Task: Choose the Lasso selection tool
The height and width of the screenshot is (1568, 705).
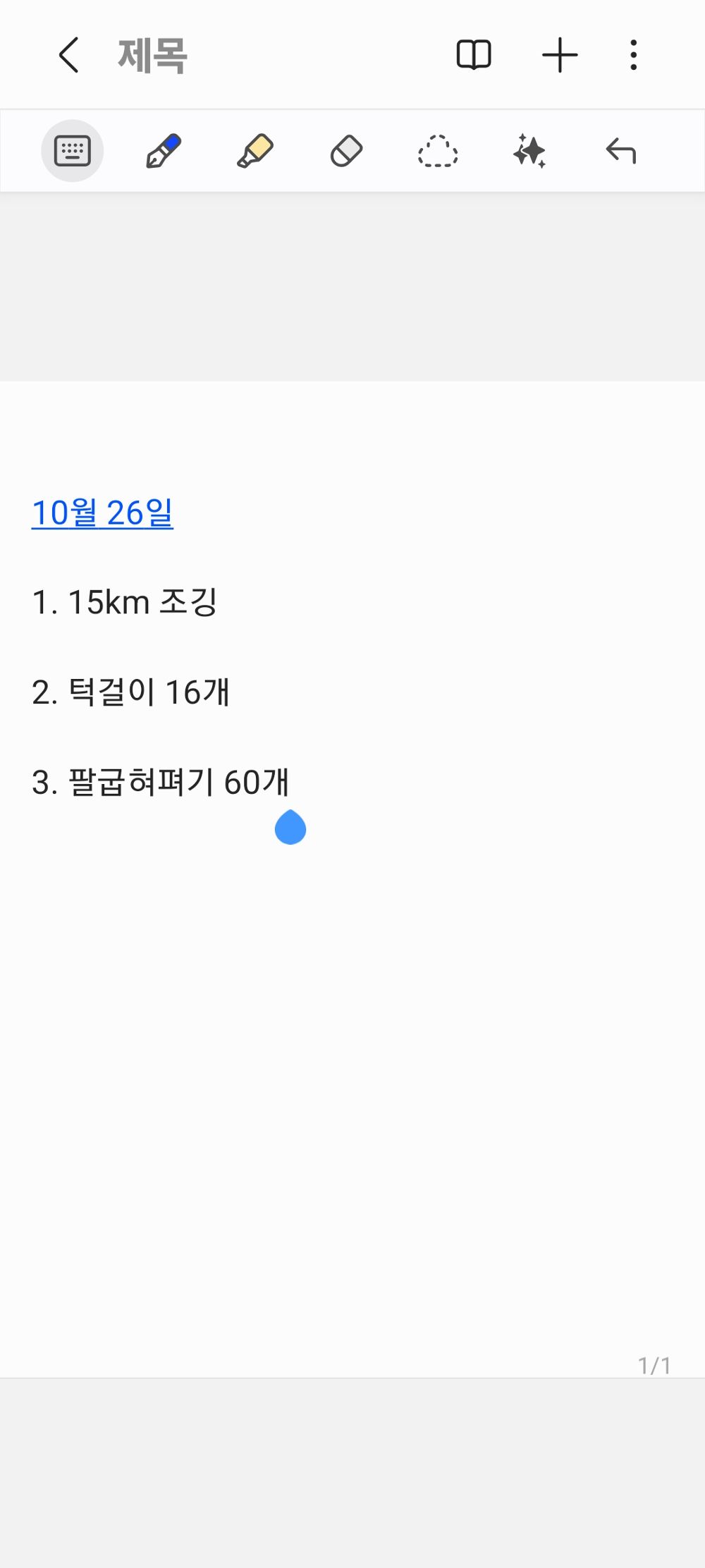Action: [x=439, y=150]
